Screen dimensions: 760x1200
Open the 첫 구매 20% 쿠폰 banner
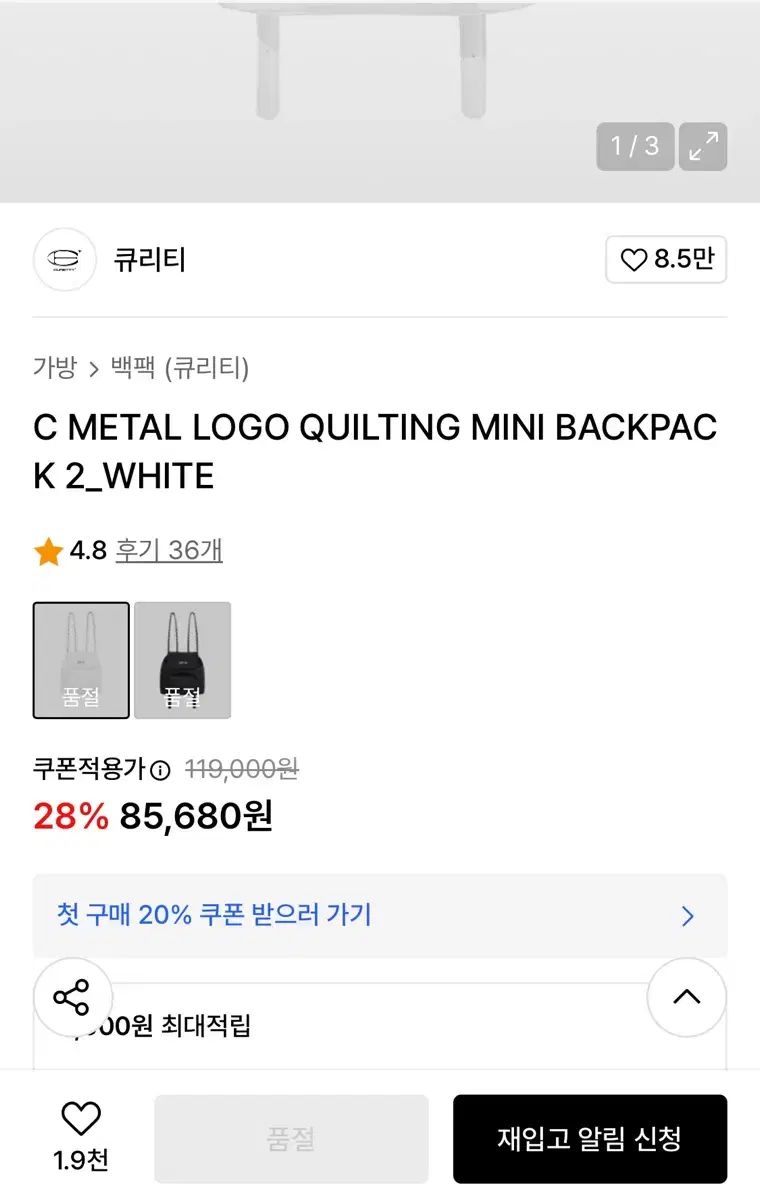380,914
